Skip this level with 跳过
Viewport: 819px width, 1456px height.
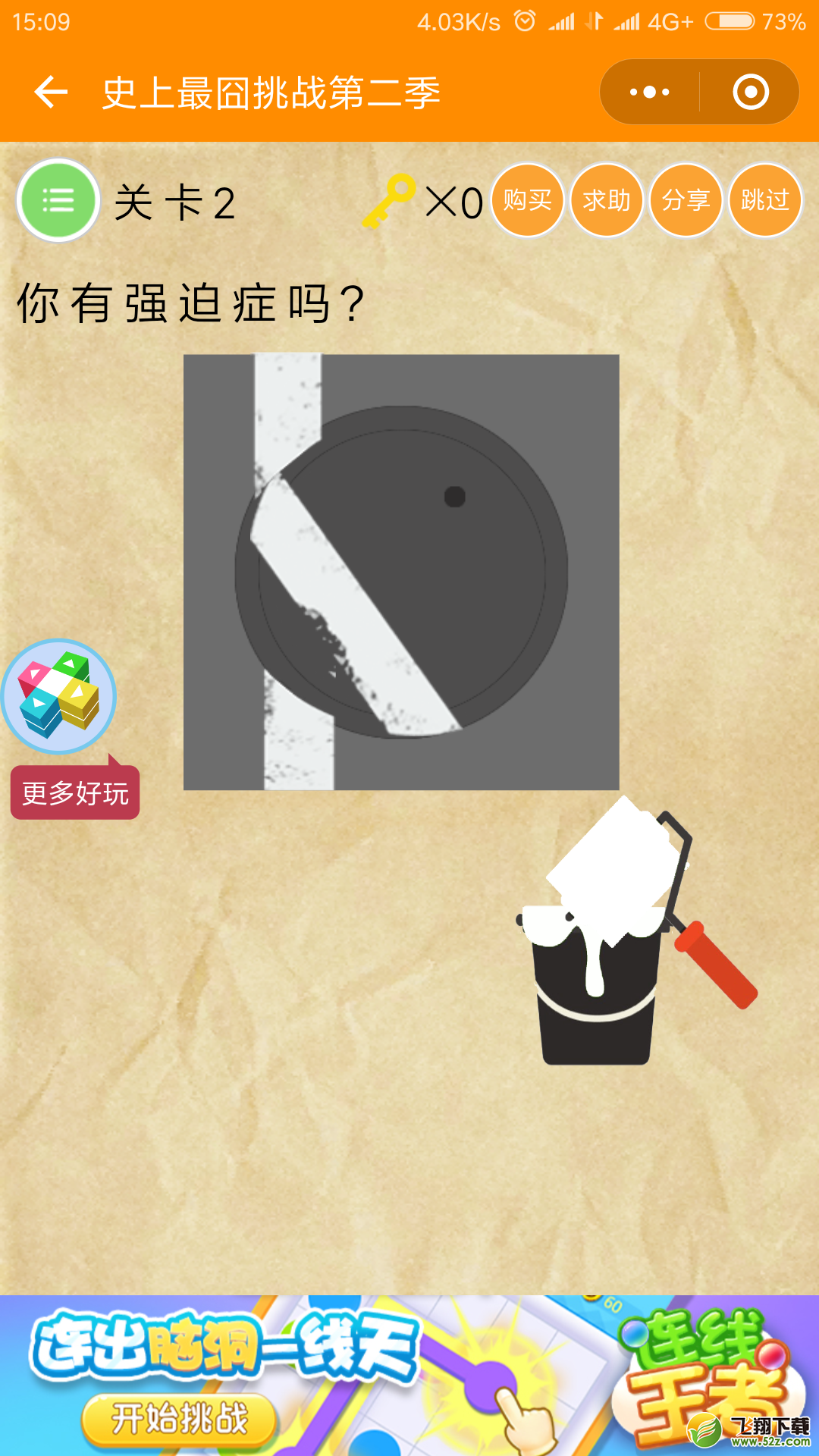click(x=764, y=201)
